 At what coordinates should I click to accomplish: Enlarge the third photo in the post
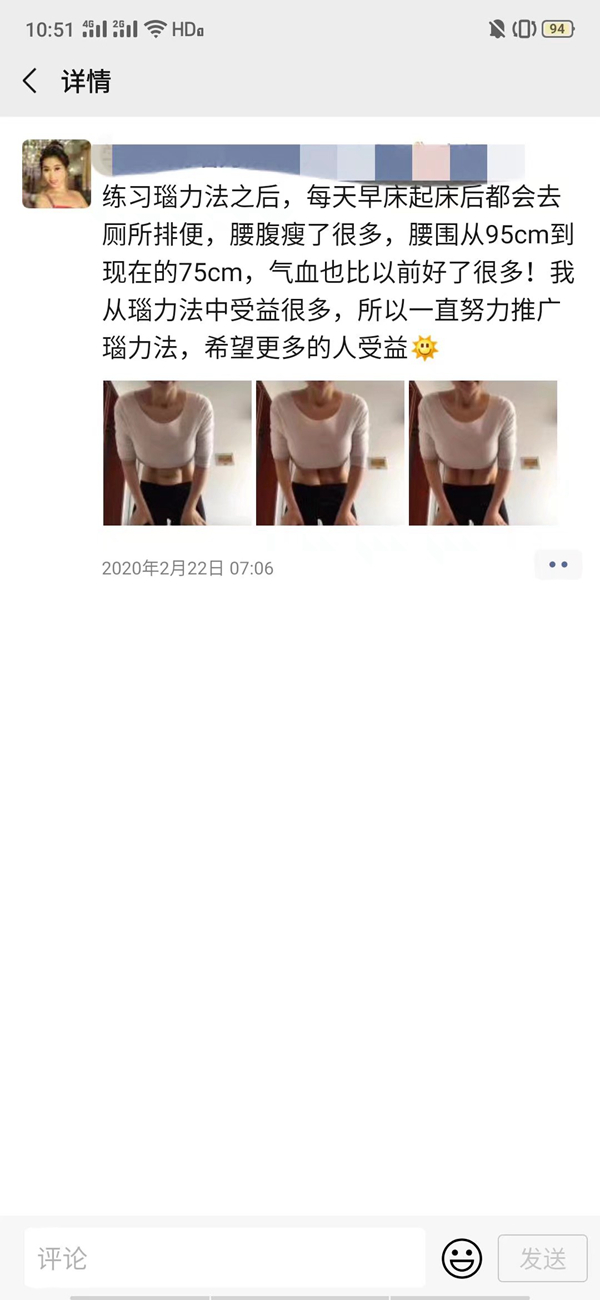(x=483, y=452)
